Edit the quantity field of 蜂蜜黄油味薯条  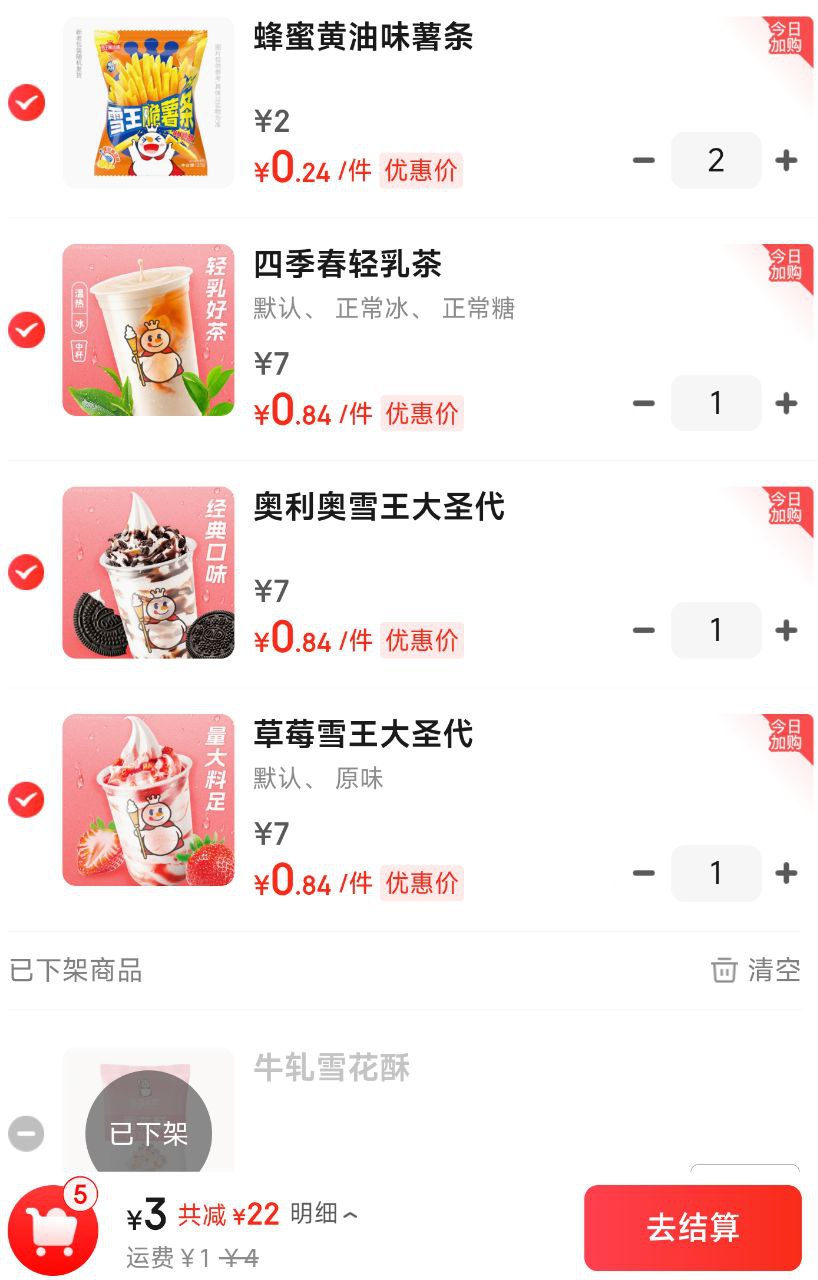[716, 160]
